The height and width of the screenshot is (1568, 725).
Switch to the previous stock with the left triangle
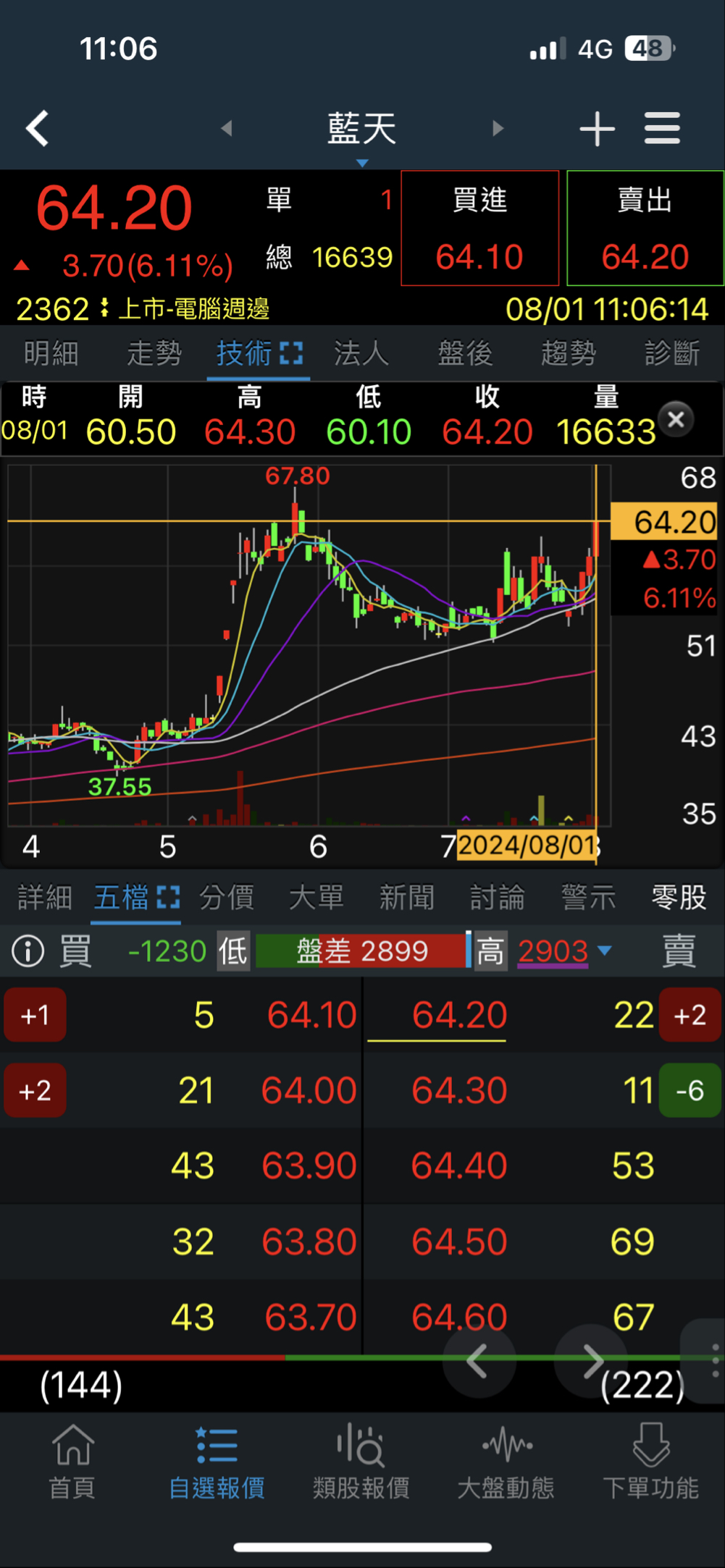(227, 129)
